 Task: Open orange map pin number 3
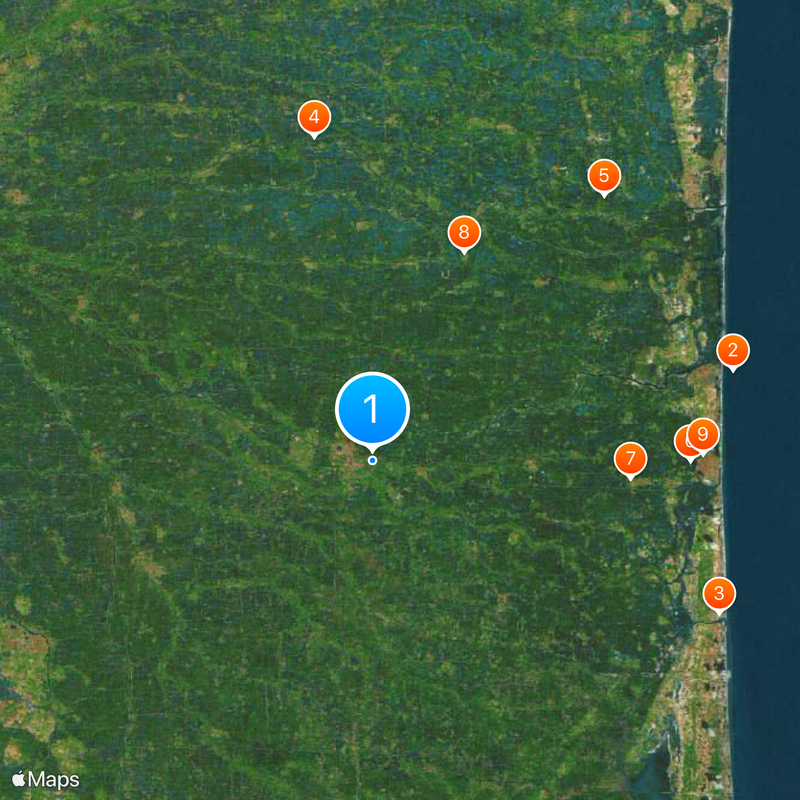coord(718,593)
